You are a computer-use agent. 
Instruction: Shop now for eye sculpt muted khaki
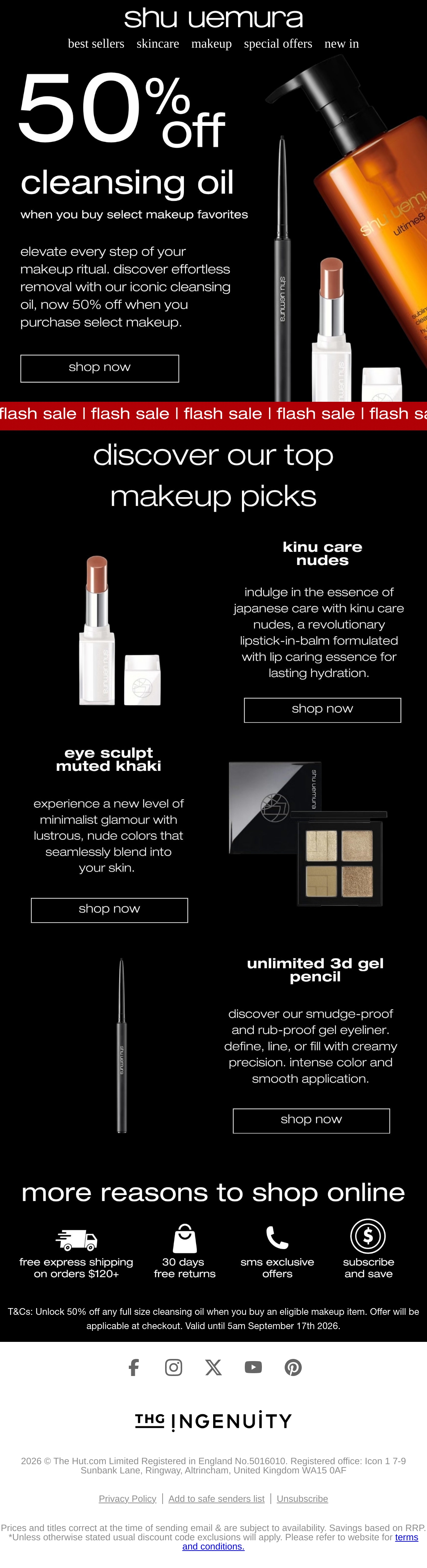(110, 910)
